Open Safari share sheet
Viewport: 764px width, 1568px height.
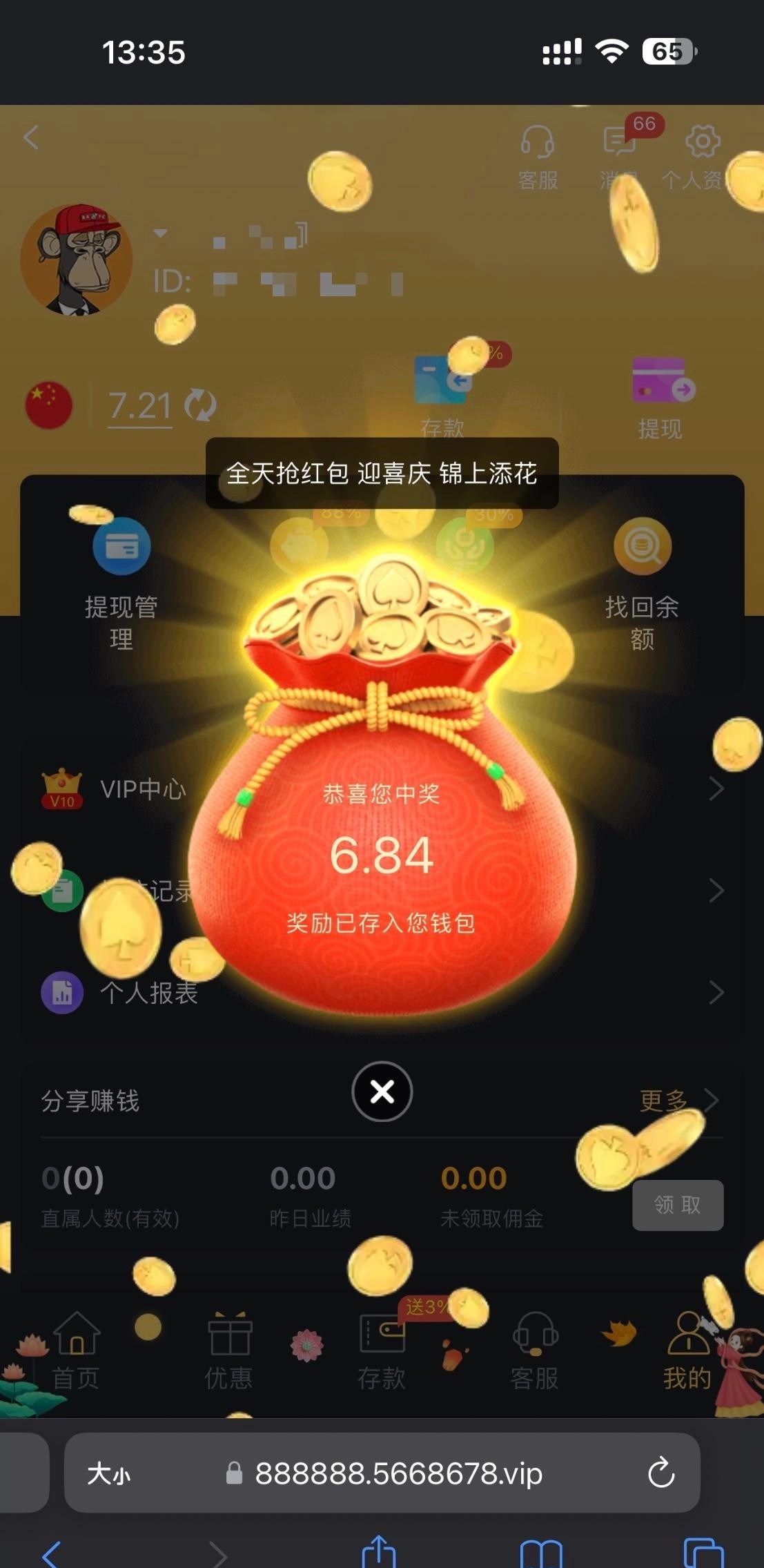tap(378, 1552)
